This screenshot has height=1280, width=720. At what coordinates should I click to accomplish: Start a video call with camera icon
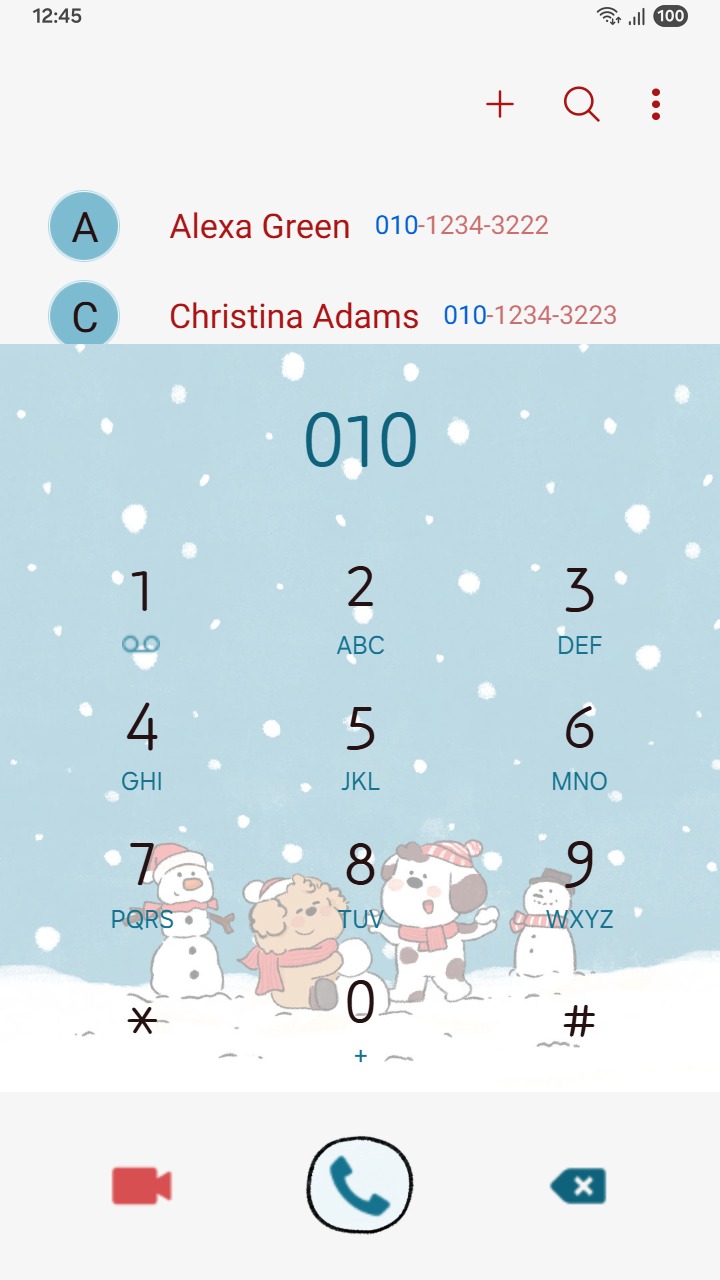click(142, 1186)
